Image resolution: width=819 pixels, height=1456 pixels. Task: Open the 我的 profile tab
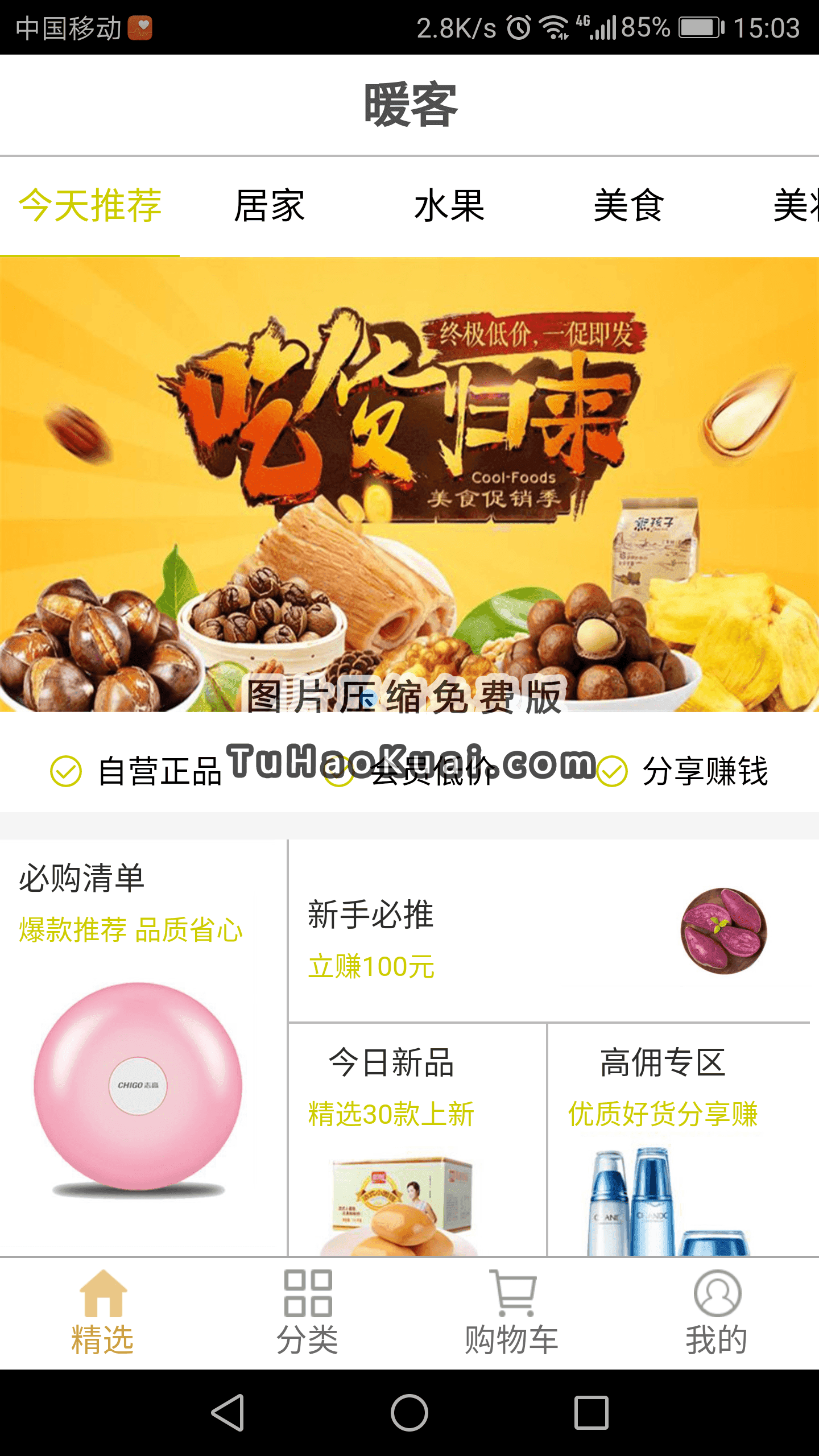tap(717, 1313)
